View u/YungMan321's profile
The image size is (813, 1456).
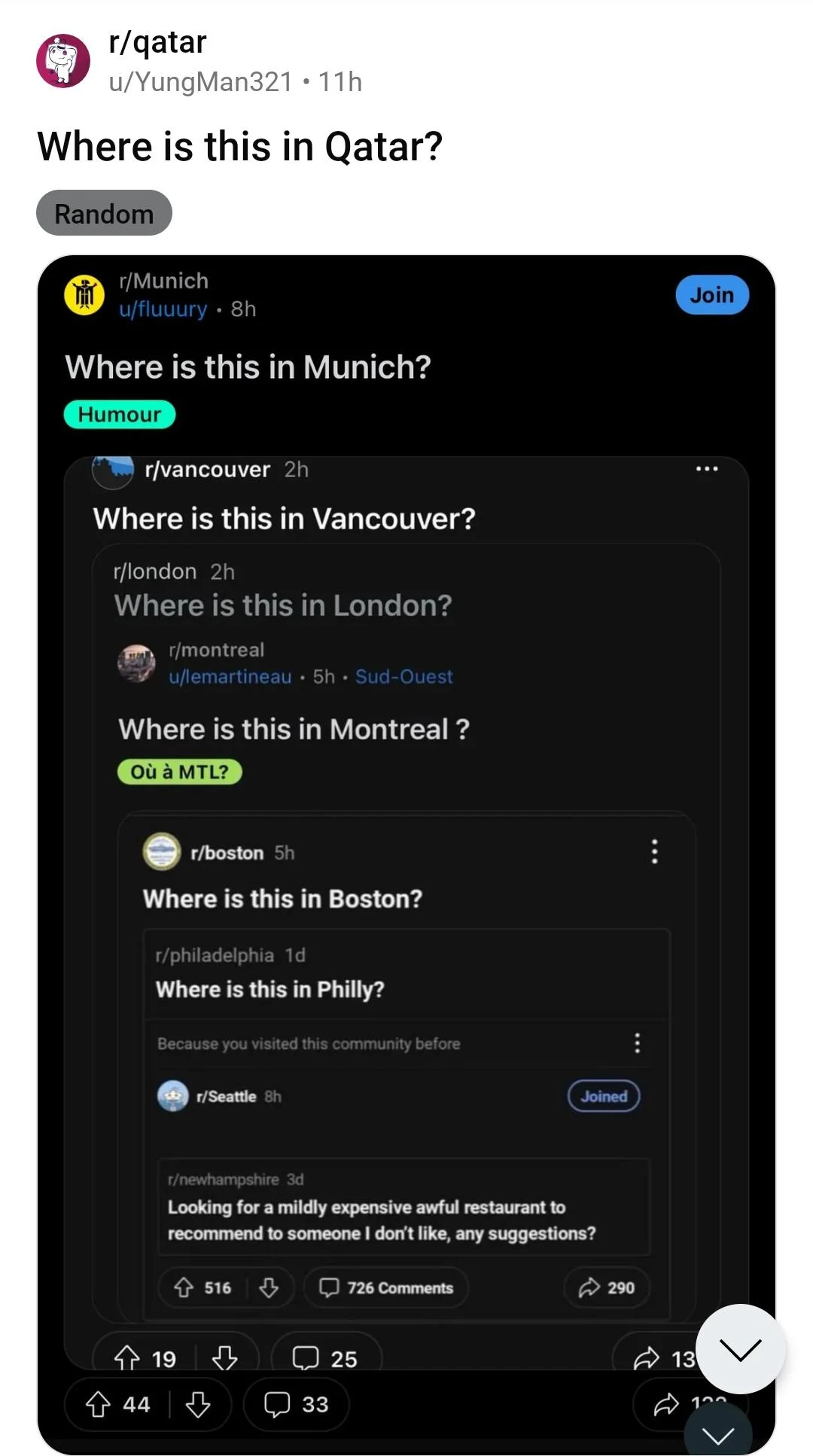[200, 82]
